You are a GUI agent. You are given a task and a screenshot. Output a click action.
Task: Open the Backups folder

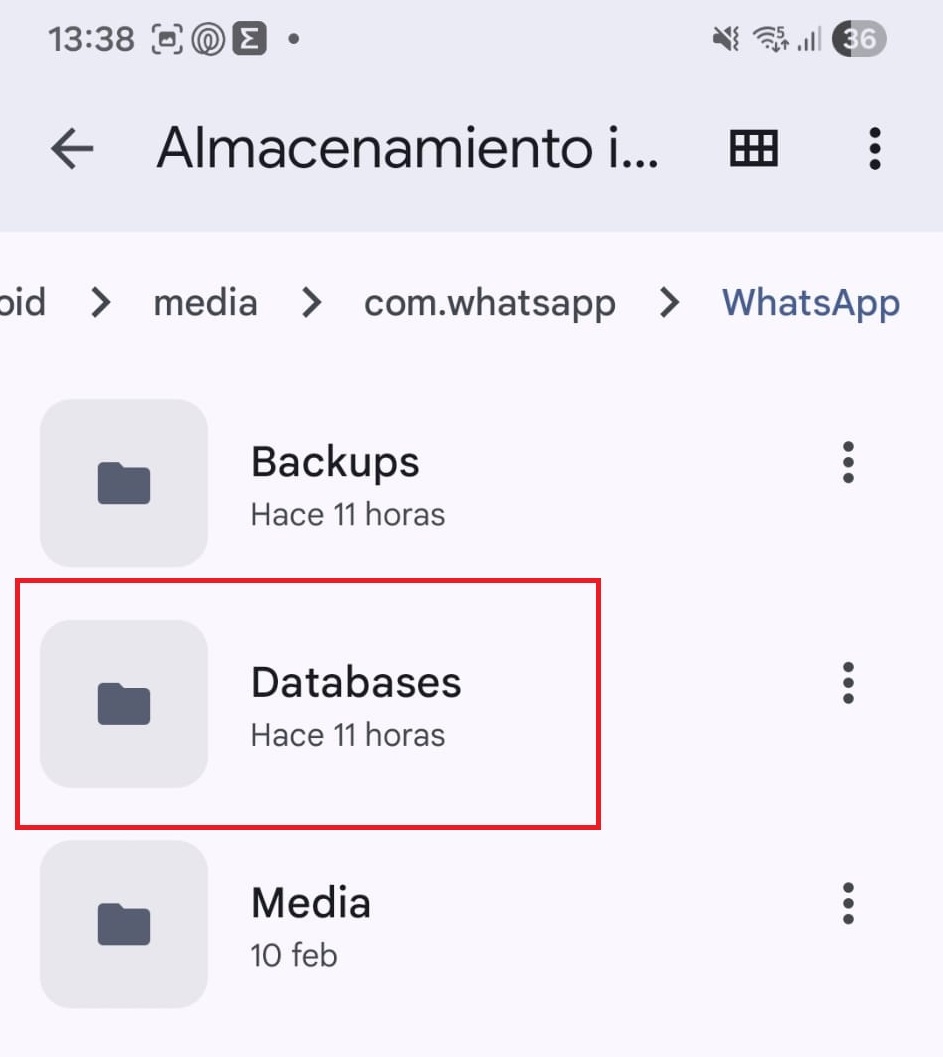click(335, 483)
